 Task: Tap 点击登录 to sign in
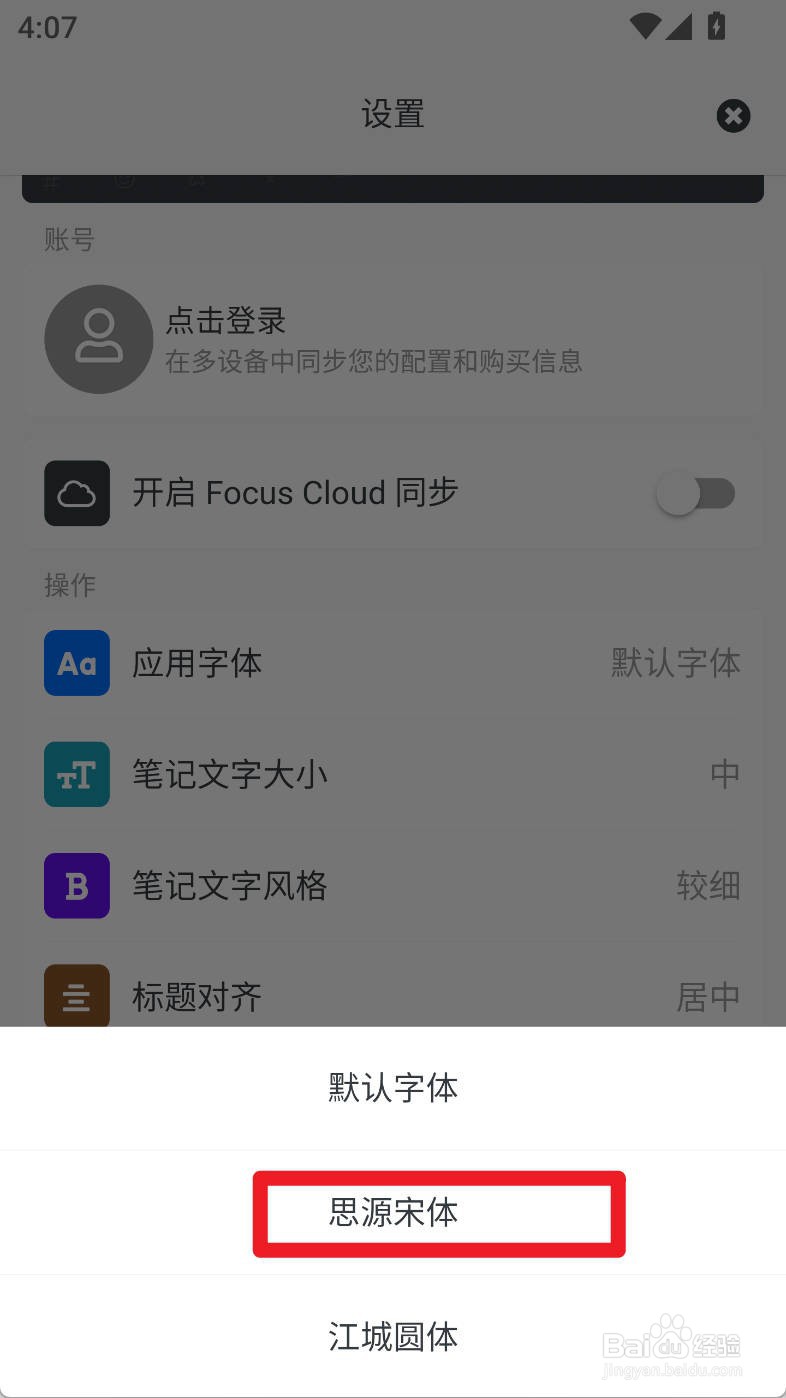[224, 320]
